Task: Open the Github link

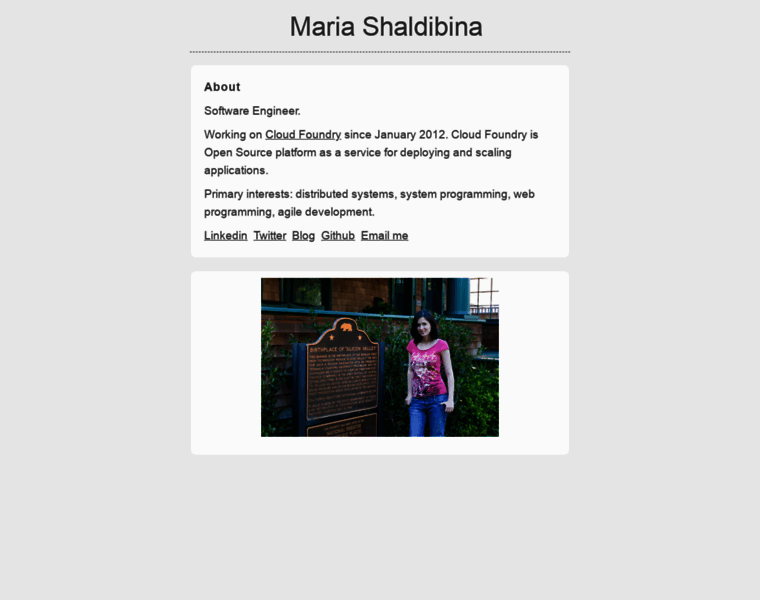Action: [x=338, y=235]
